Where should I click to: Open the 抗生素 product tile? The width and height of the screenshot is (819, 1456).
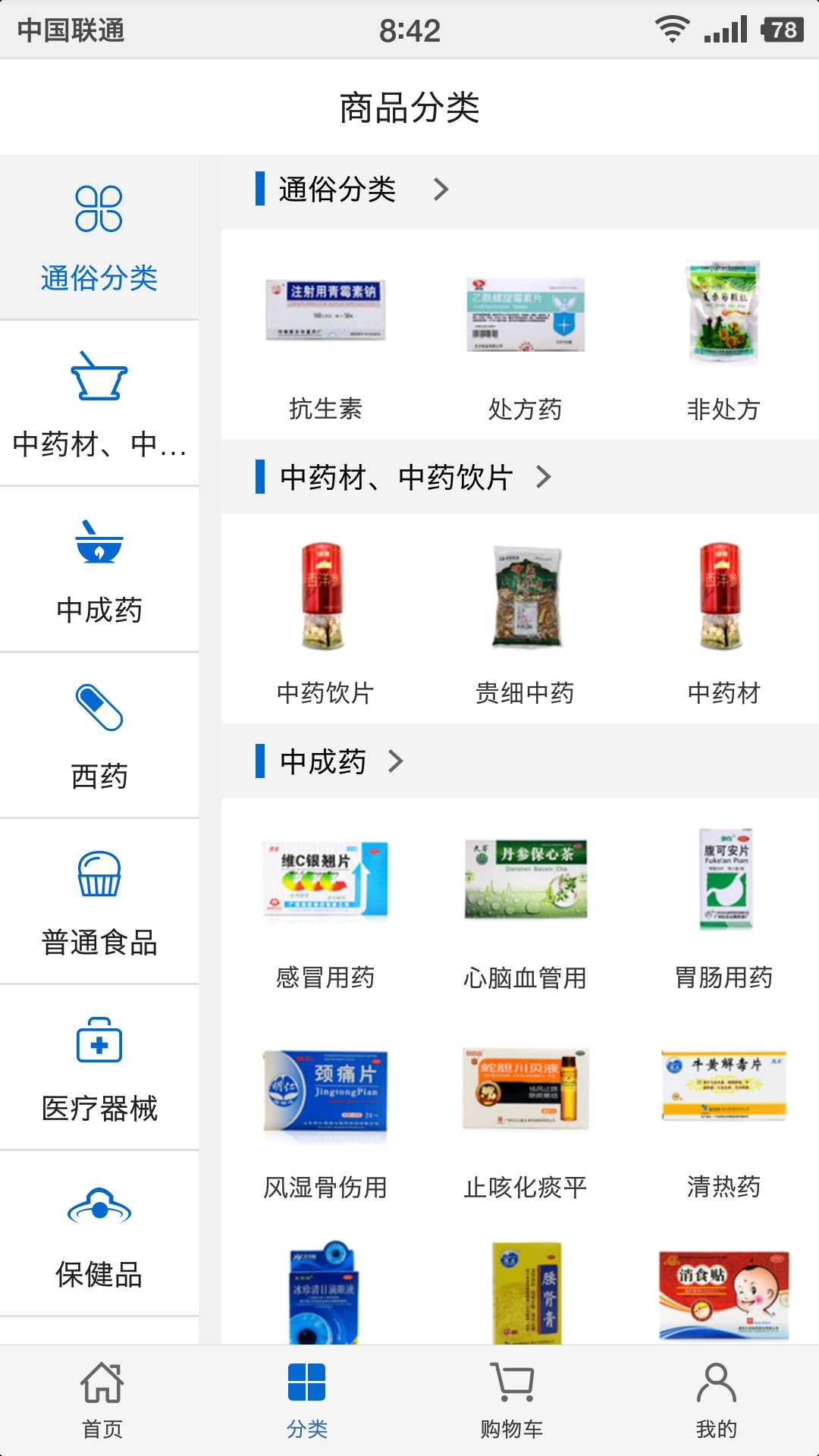[x=325, y=341]
